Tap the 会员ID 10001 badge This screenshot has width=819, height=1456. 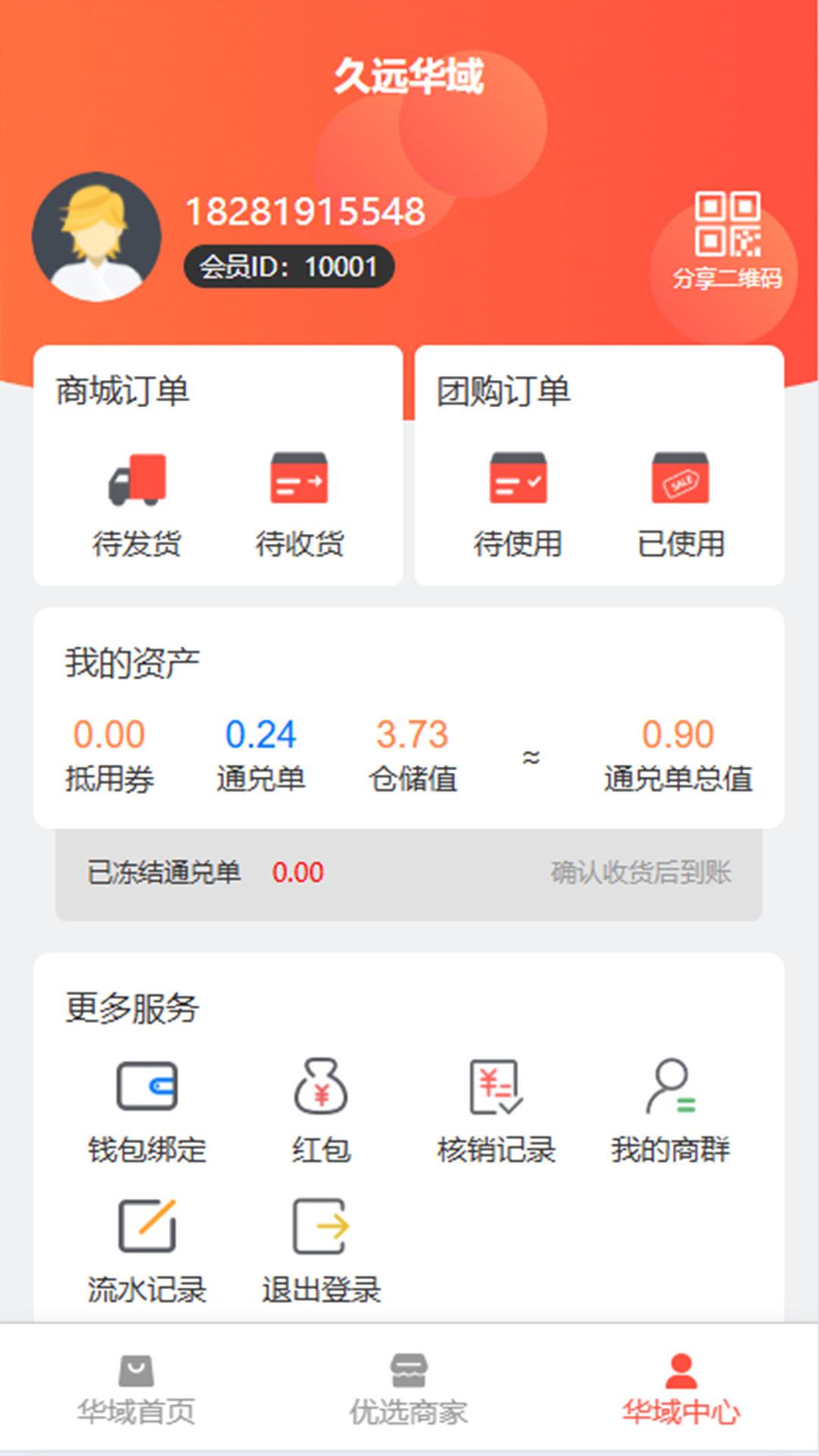[288, 265]
